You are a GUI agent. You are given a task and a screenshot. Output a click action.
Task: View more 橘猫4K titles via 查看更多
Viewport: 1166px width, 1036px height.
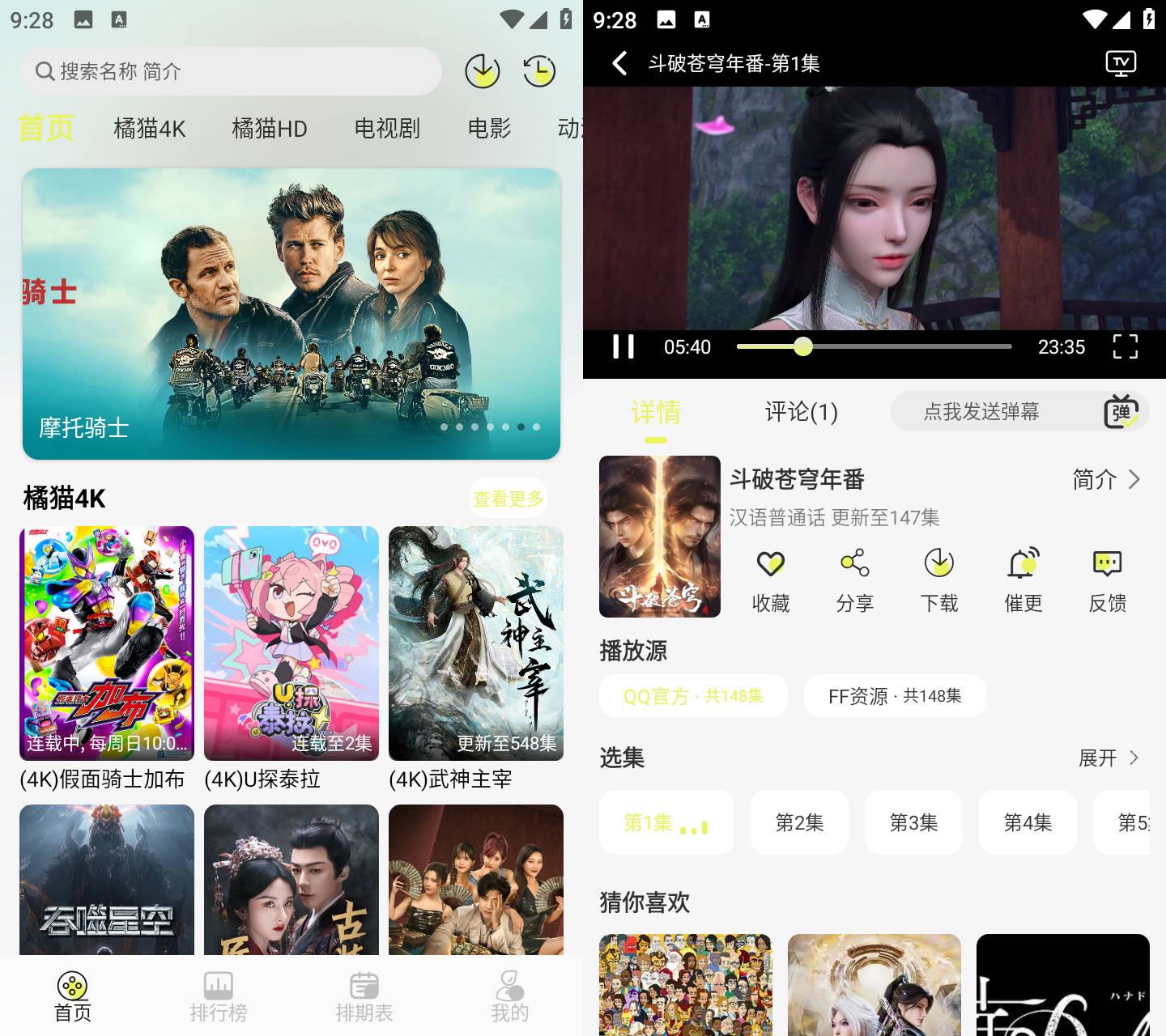click(x=509, y=499)
